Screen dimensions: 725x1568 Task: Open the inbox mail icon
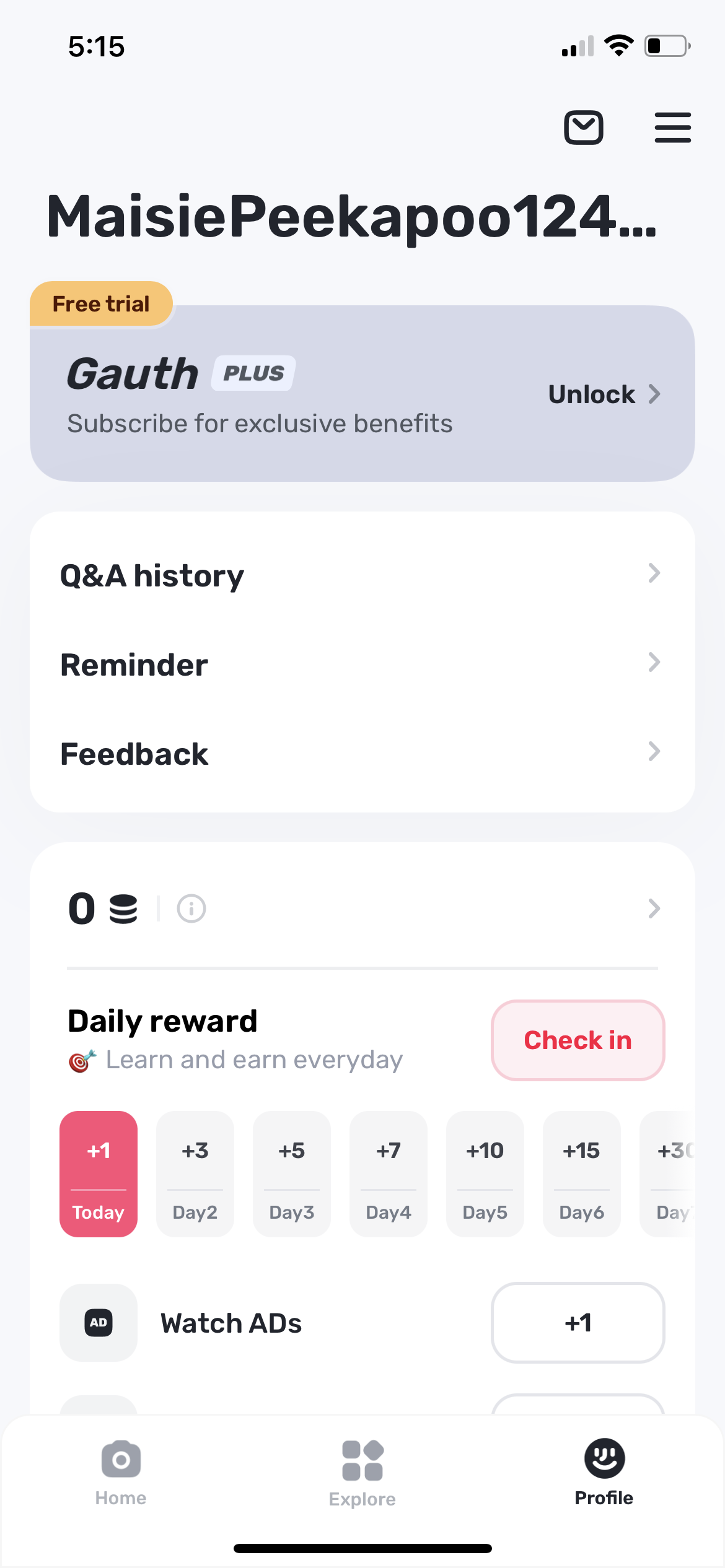tap(583, 128)
